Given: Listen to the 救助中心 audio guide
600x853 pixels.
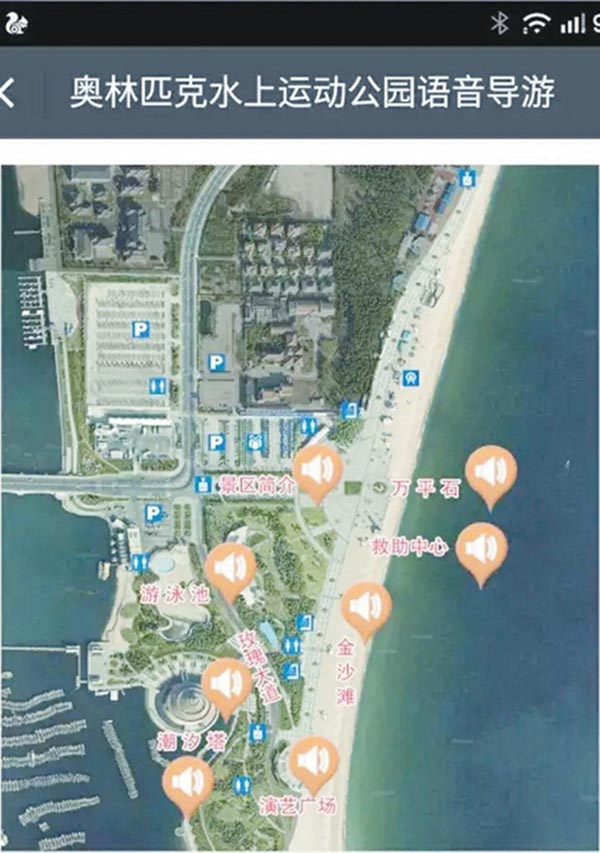Looking at the screenshot, I should pos(481,549).
